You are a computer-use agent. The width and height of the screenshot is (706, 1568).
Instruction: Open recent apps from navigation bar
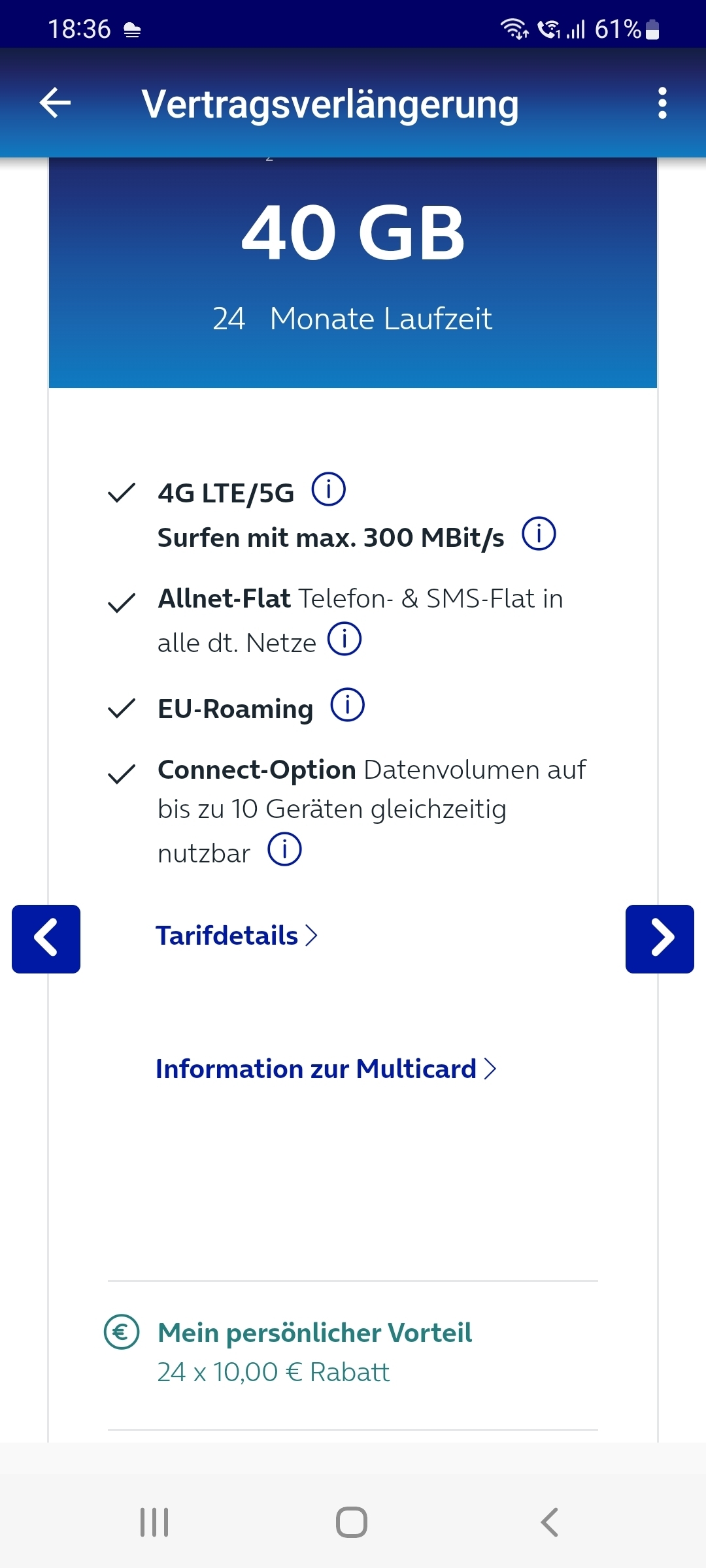pos(155,1522)
